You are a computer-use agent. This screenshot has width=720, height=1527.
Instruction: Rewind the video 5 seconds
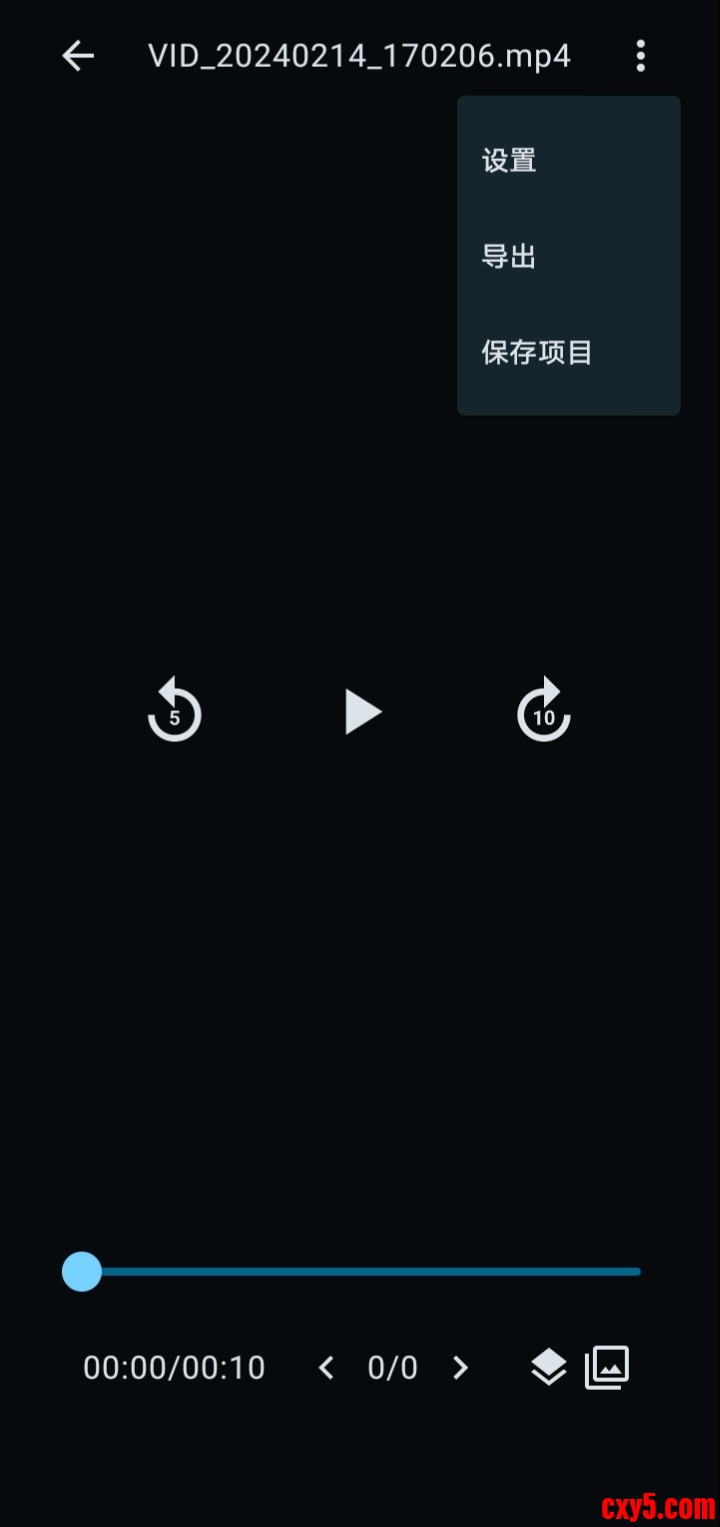pos(175,712)
